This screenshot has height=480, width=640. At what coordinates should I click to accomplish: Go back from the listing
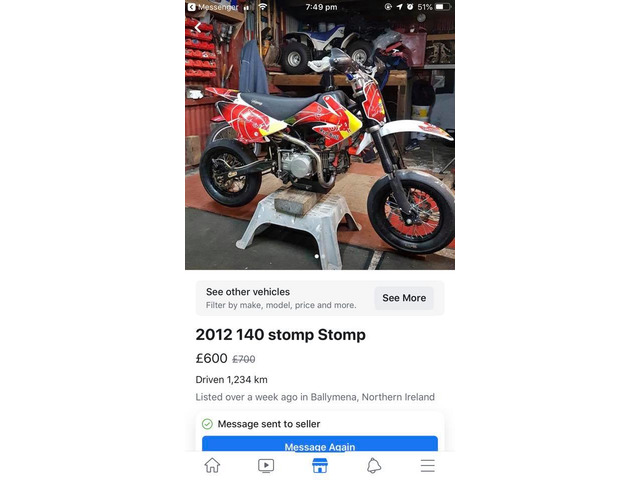coord(197,28)
